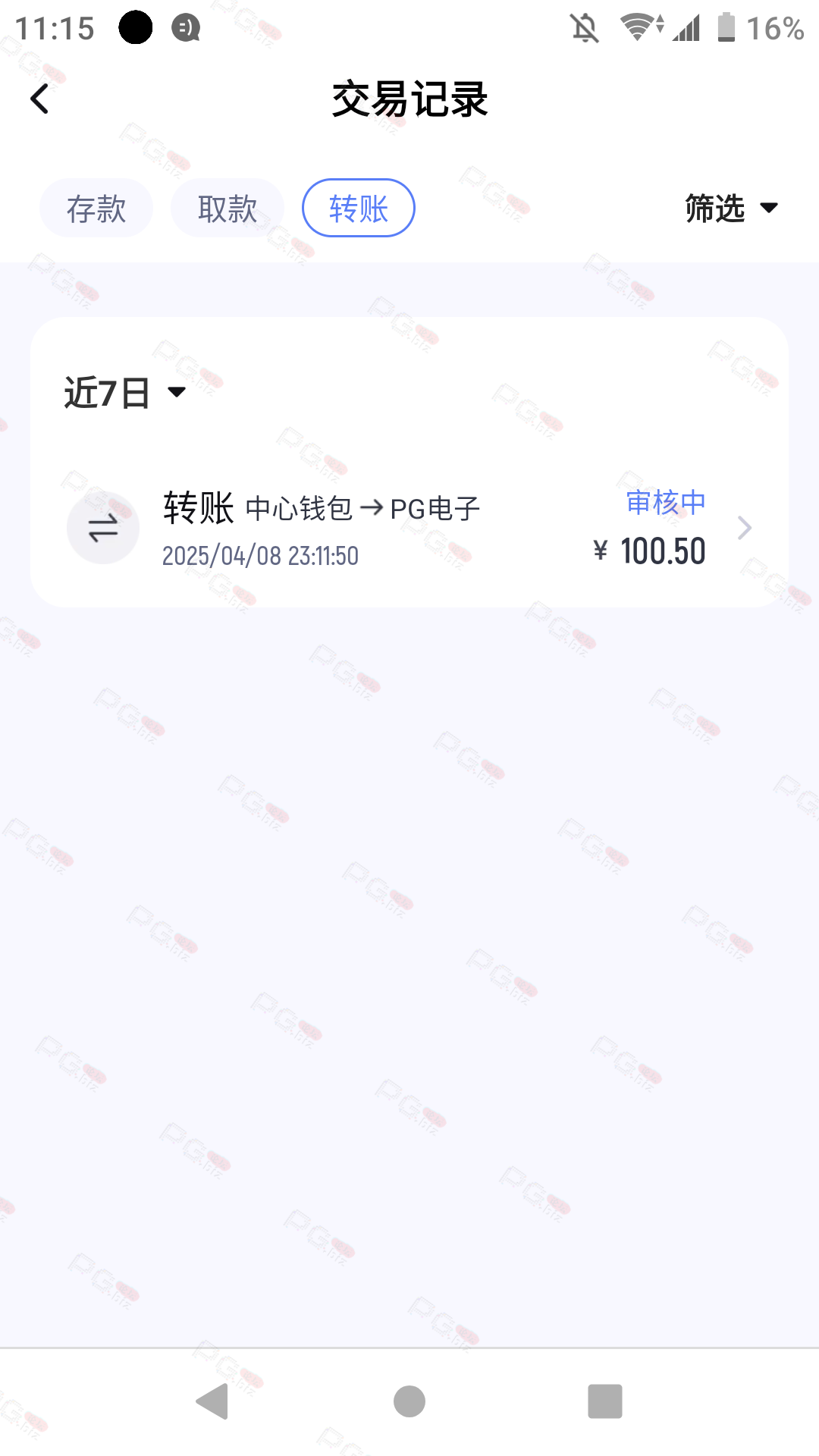Open the 筛选 filter dropdown

point(731,208)
